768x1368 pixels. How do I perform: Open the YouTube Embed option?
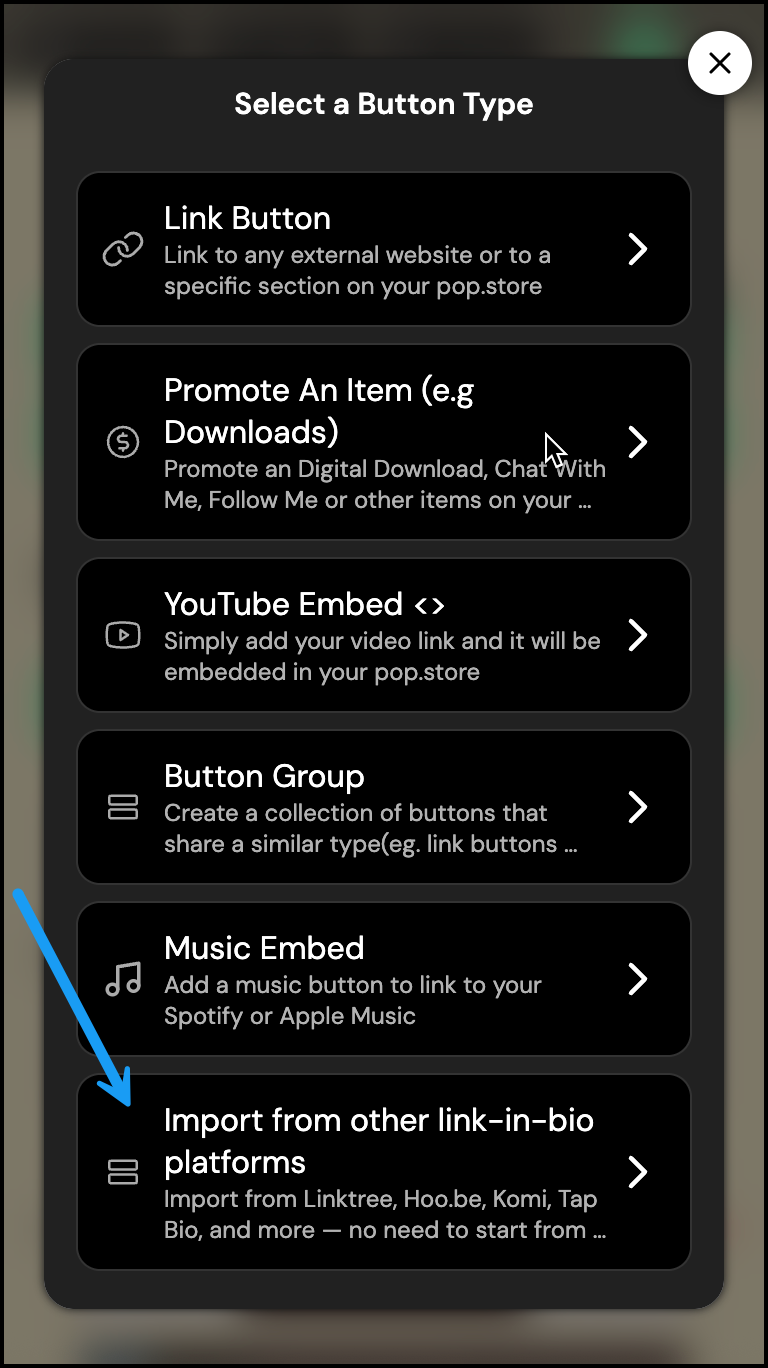click(383, 635)
